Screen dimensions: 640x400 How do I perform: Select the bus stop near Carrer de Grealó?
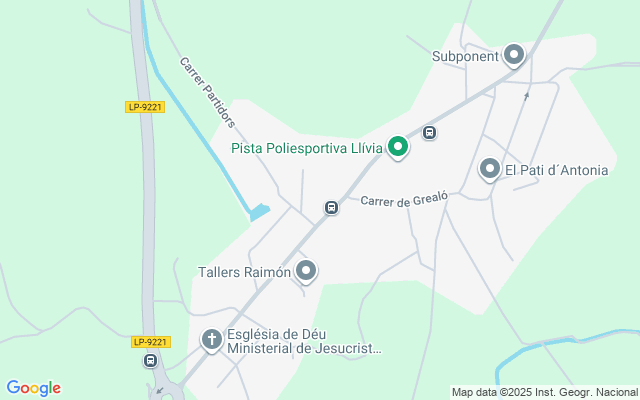(x=331, y=207)
